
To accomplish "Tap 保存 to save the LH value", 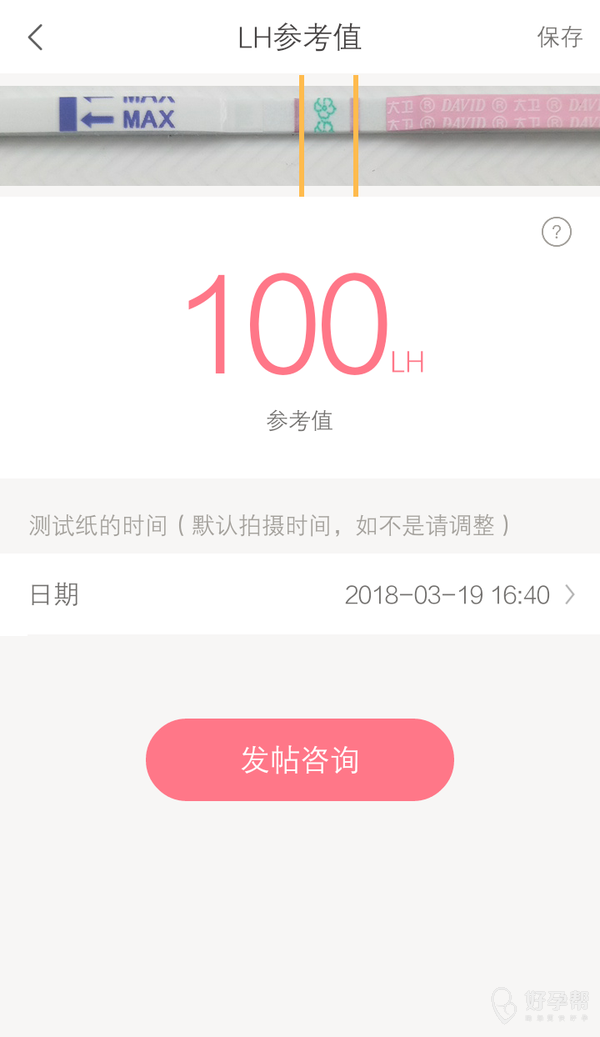I will click(x=559, y=38).
